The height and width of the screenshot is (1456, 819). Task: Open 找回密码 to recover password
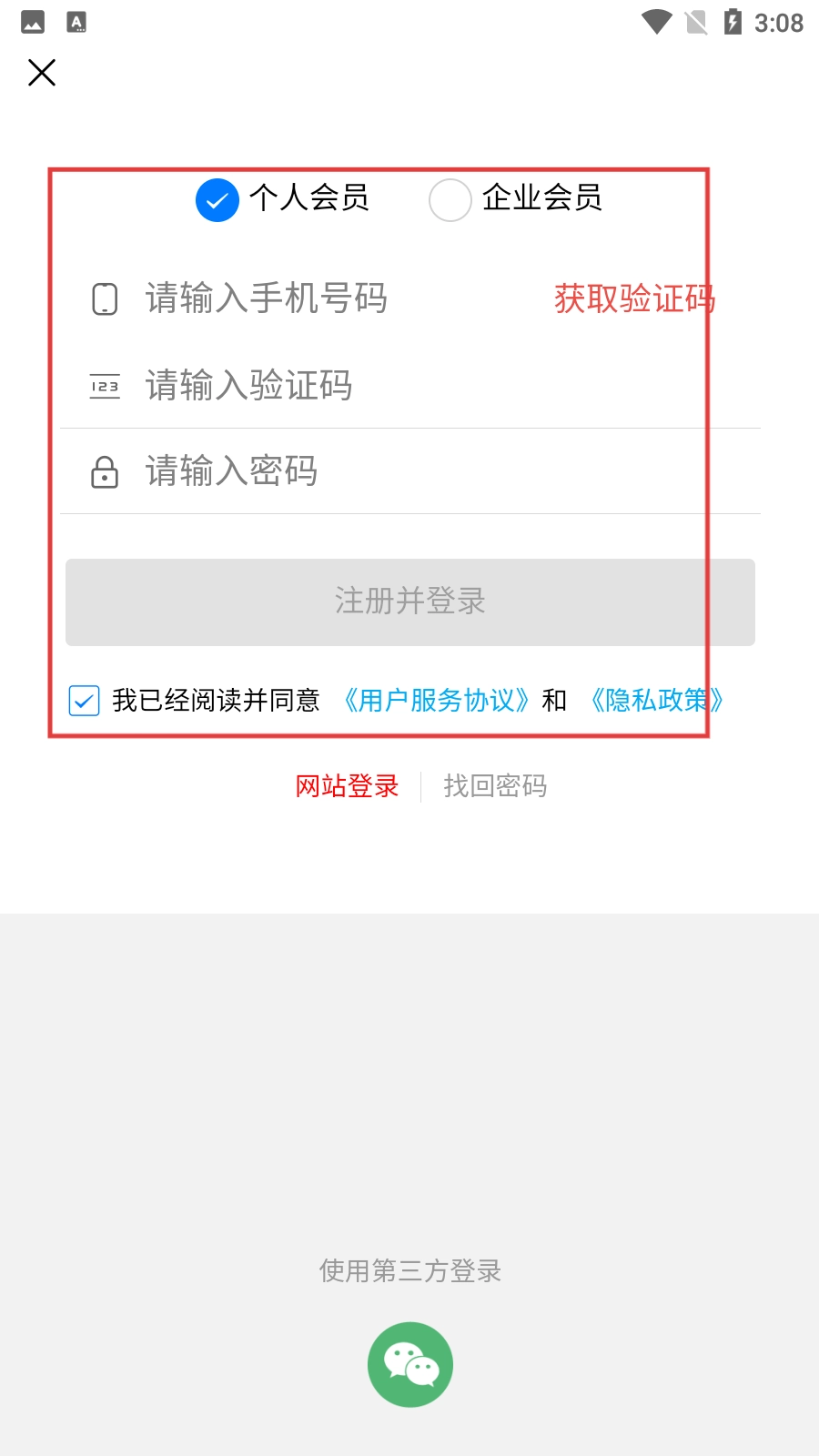pos(495,786)
